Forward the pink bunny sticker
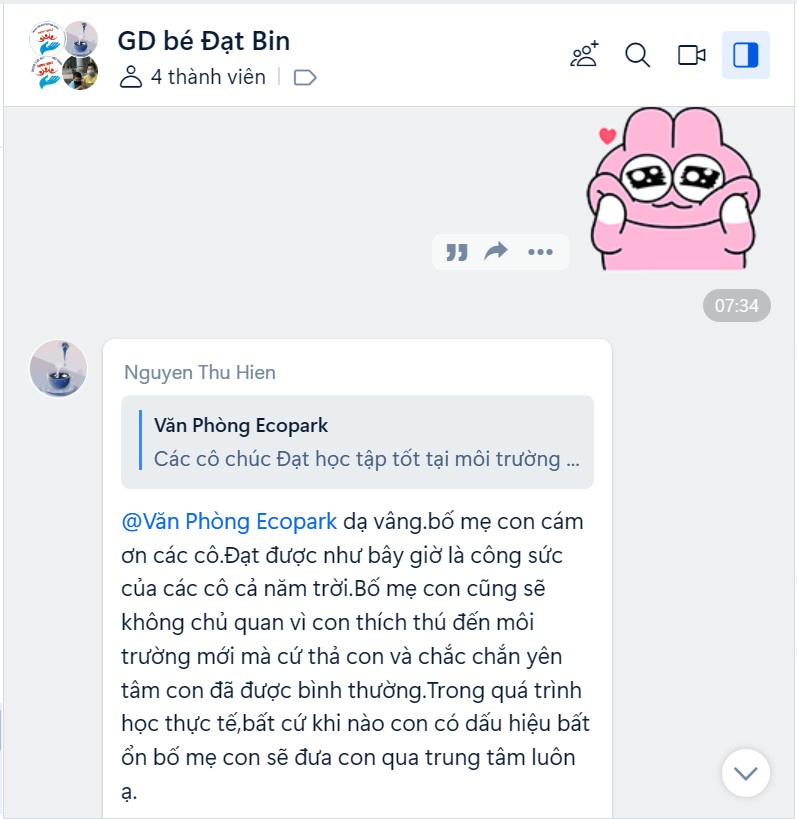 [497, 252]
